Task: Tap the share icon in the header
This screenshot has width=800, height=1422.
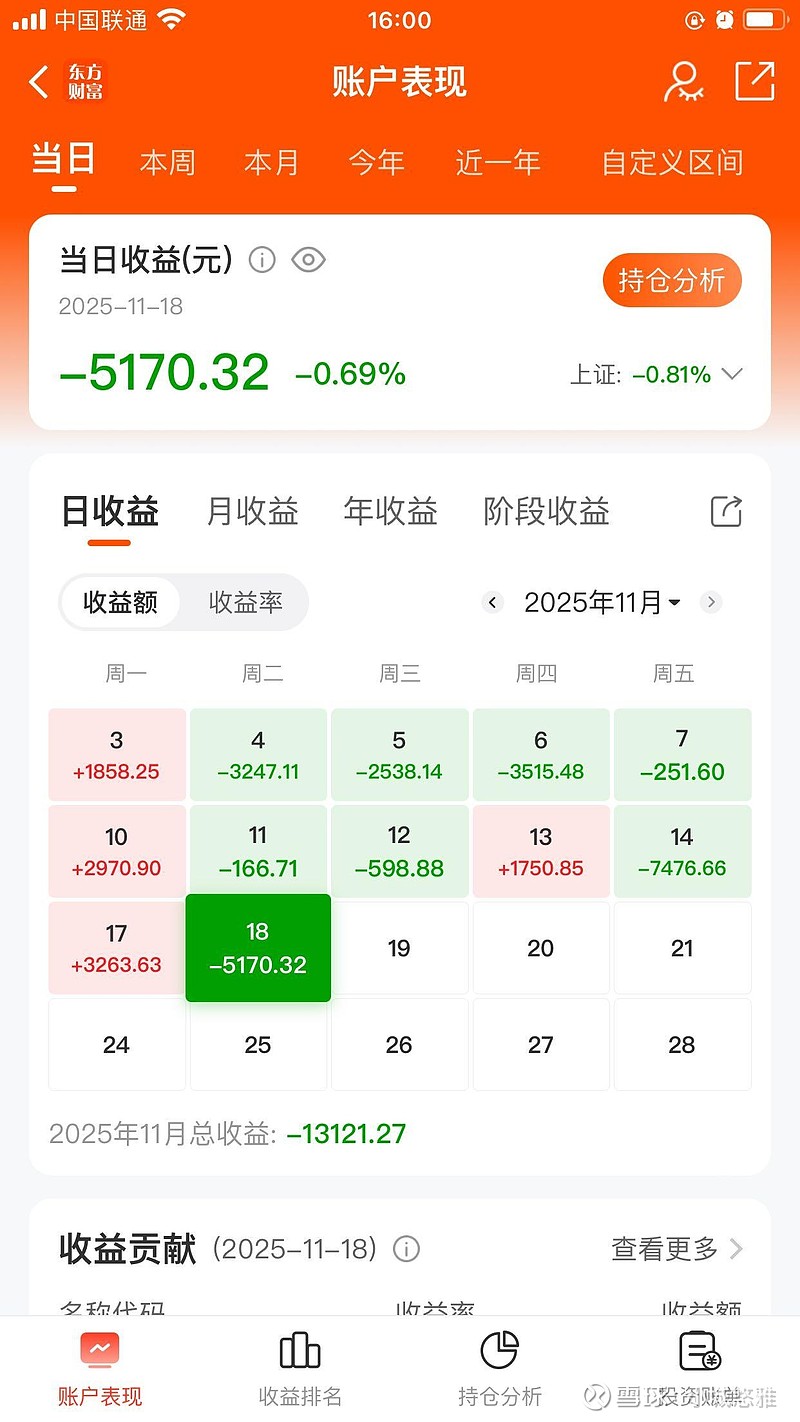Action: tap(756, 83)
